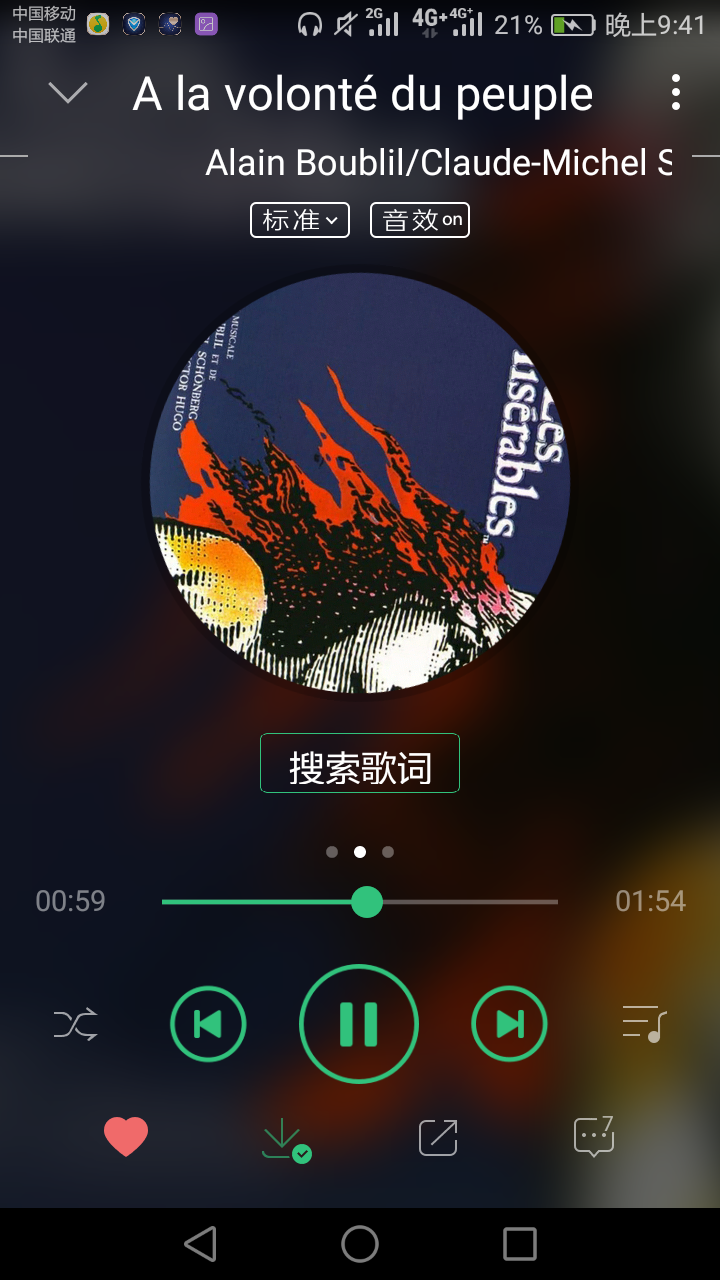This screenshot has width=720, height=1280.
Task: Share this song
Action: pyautogui.click(x=438, y=1138)
